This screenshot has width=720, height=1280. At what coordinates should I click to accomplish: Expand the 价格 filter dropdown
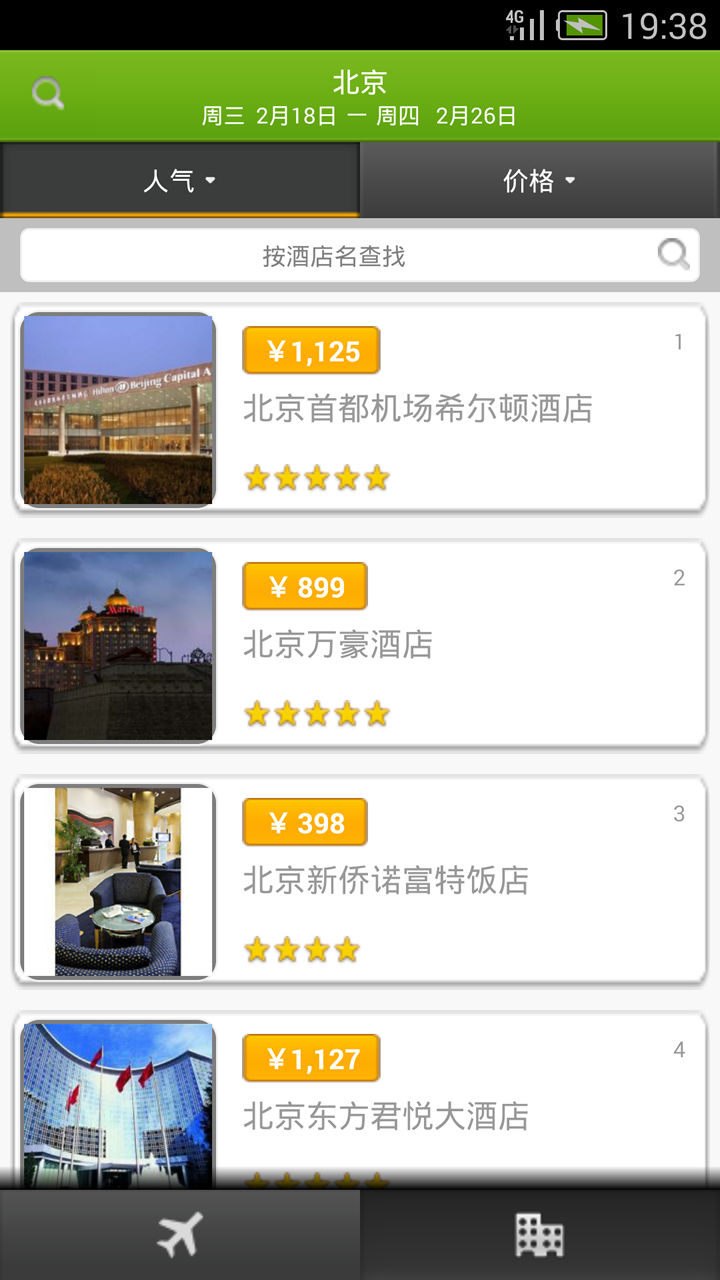(x=540, y=180)
